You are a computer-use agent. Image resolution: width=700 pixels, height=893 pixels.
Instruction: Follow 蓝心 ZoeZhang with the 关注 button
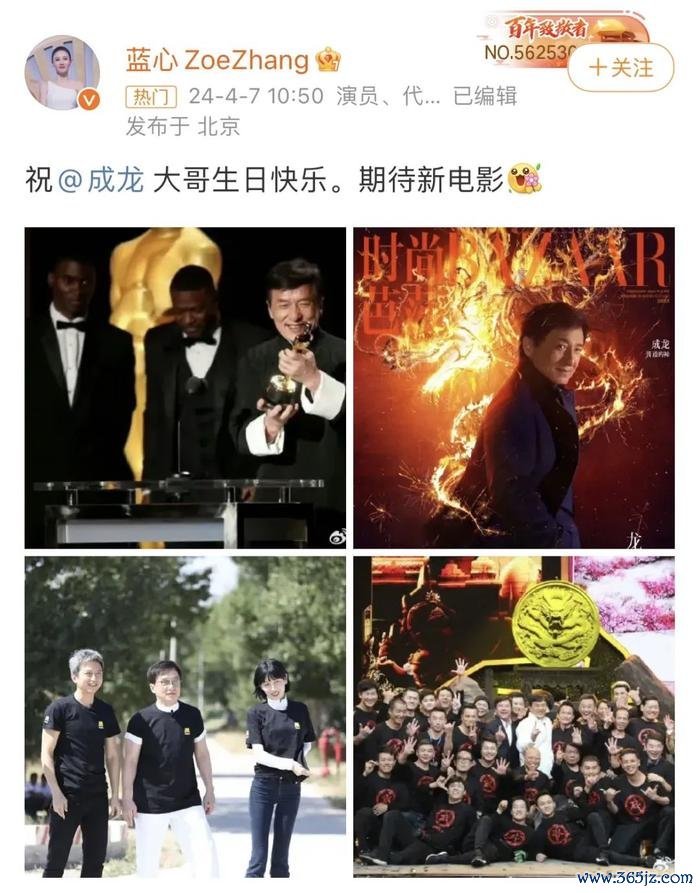(x=621, y=68)
